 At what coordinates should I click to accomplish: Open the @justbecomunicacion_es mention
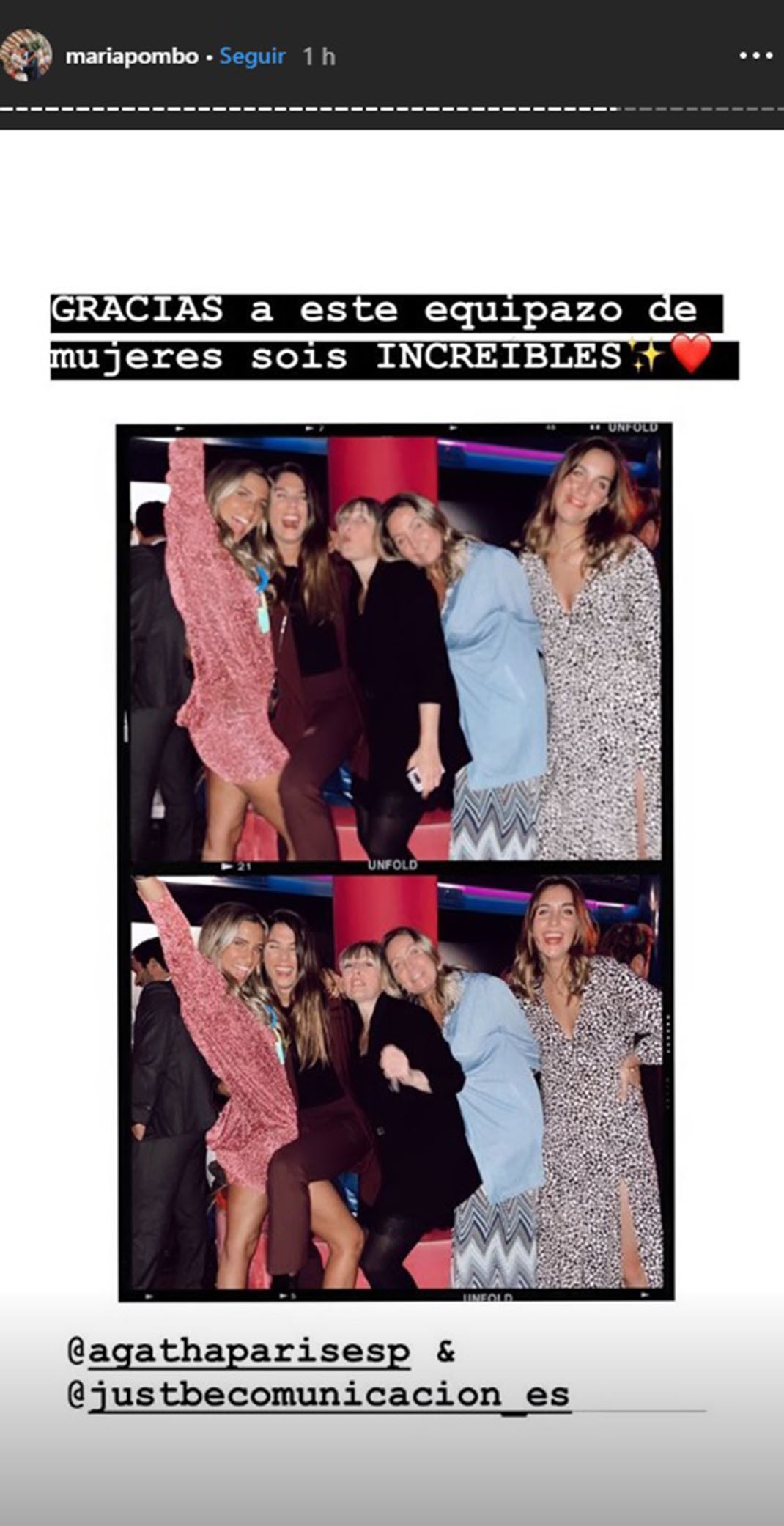(x=318, y=1394)
